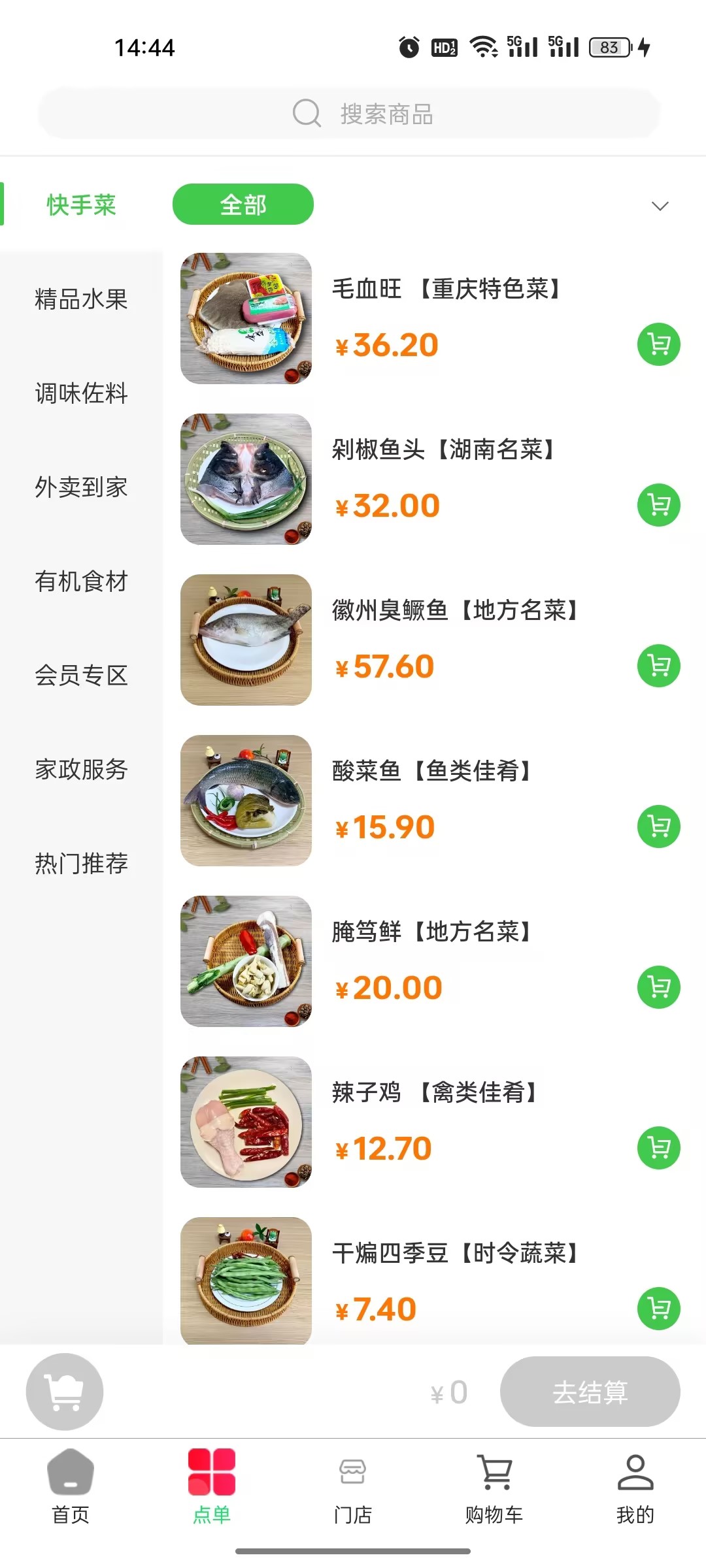This screenshot has height=1568, width=706.
Task: Add 干煸四季豆 to the cart
Action: [658, 1309]
